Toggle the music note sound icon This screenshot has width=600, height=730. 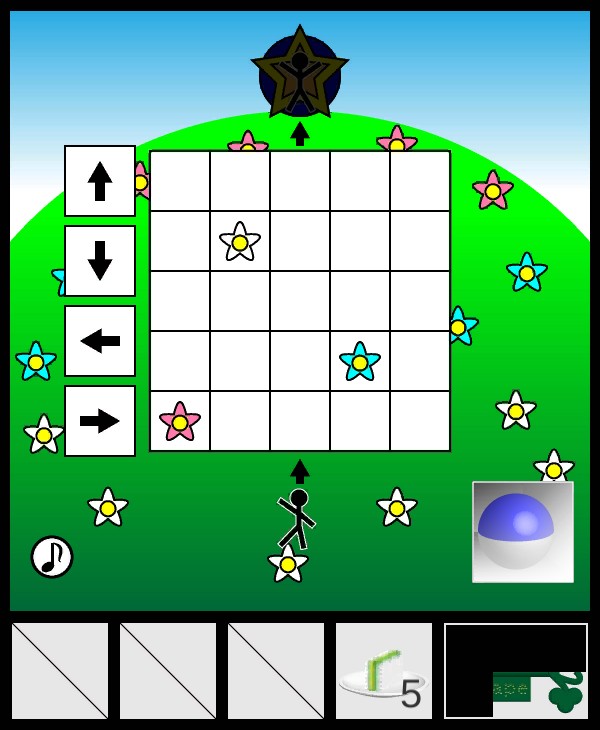52,557
